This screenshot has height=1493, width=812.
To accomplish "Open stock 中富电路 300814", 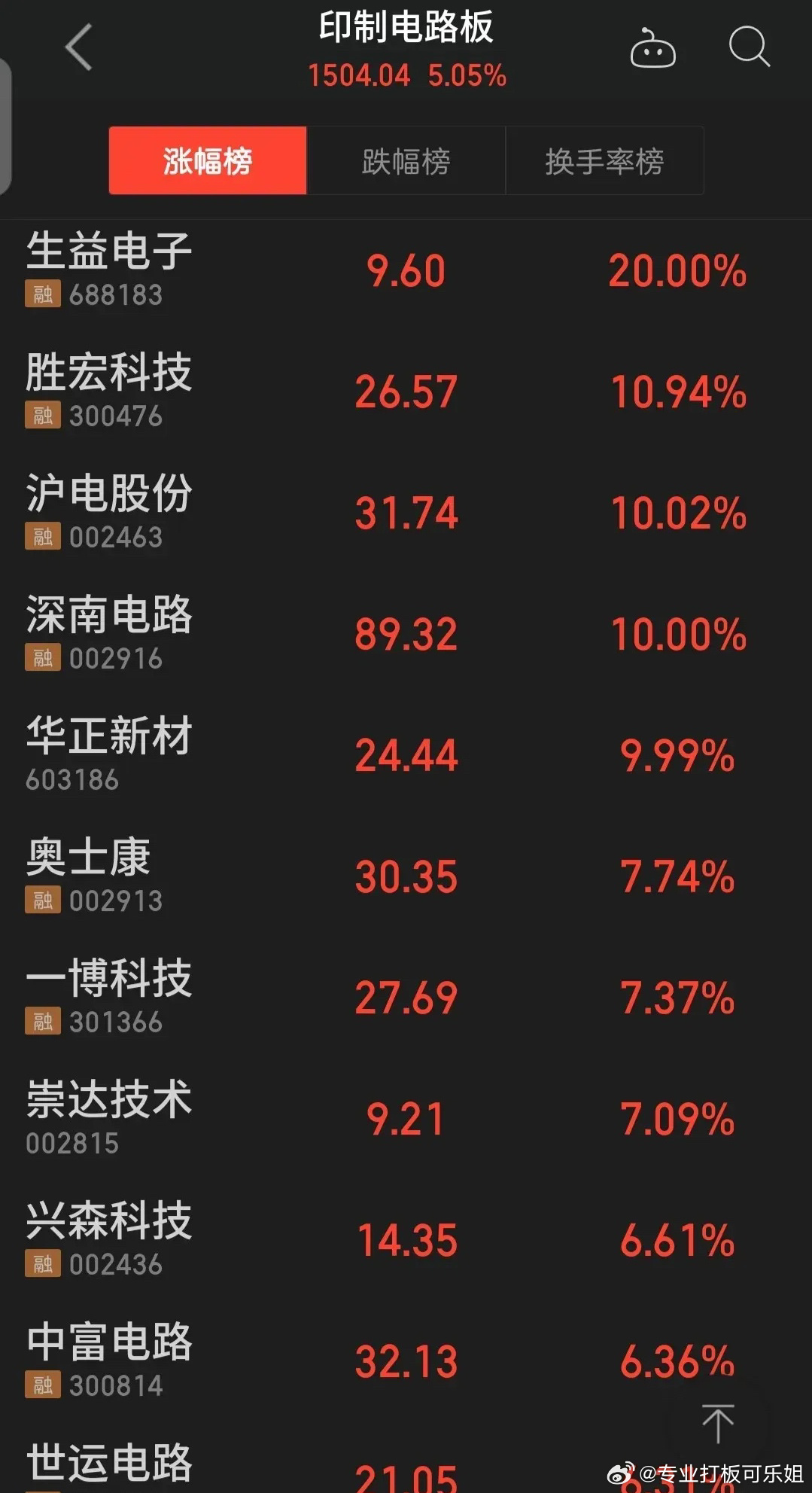I will point(406,1361).
